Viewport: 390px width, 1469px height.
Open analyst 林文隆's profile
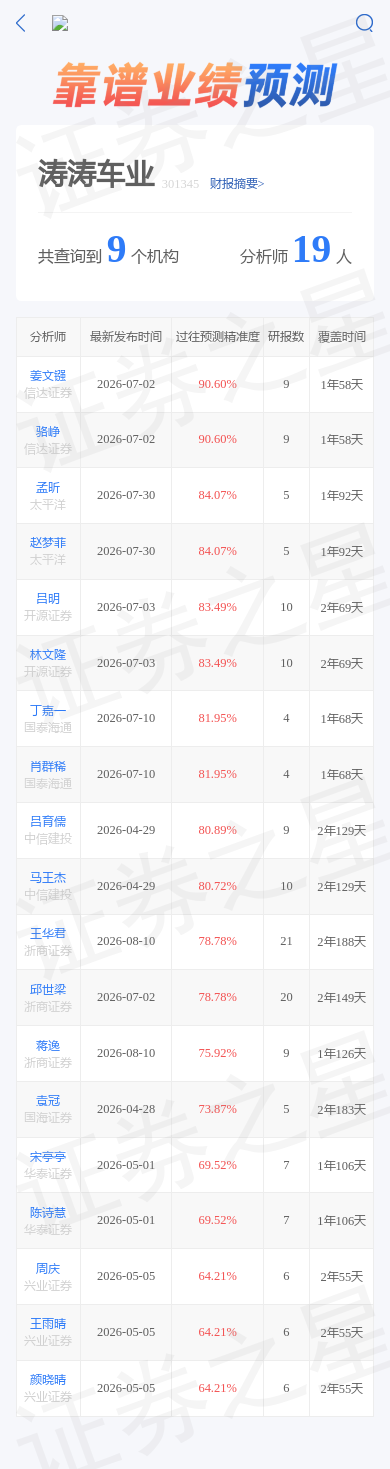48,654
